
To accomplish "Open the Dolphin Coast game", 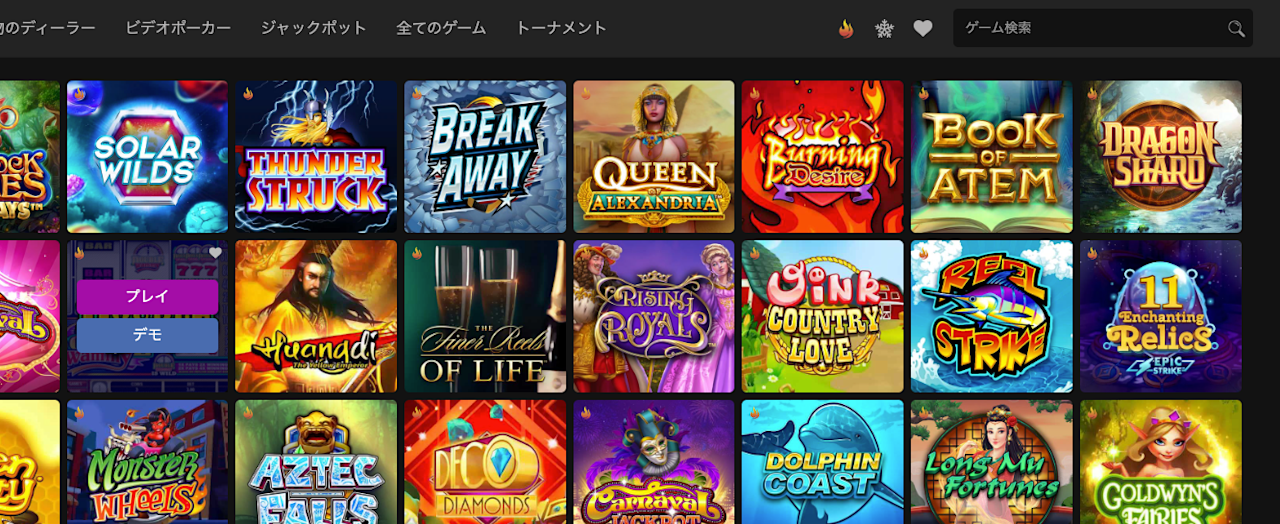I will click(822, 462).
